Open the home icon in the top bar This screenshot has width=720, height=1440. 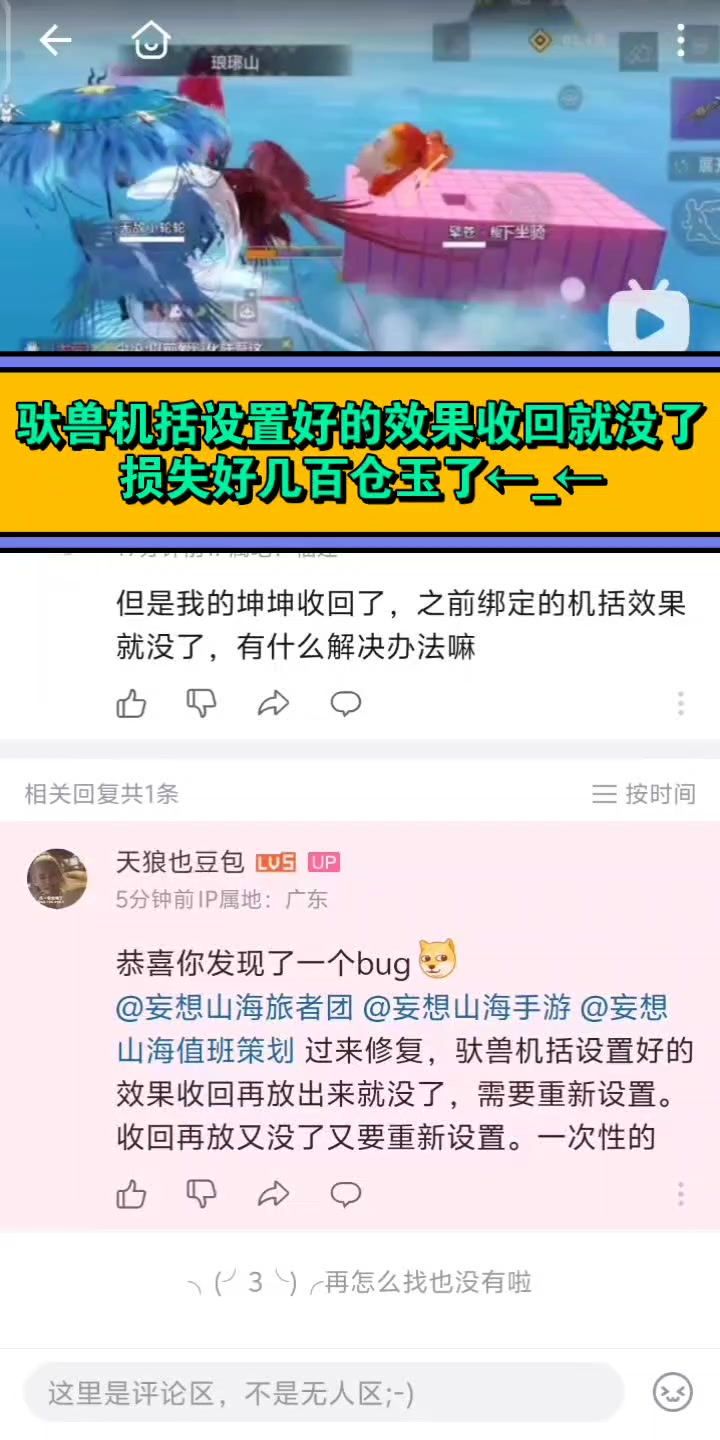click(x=151, y=40)
